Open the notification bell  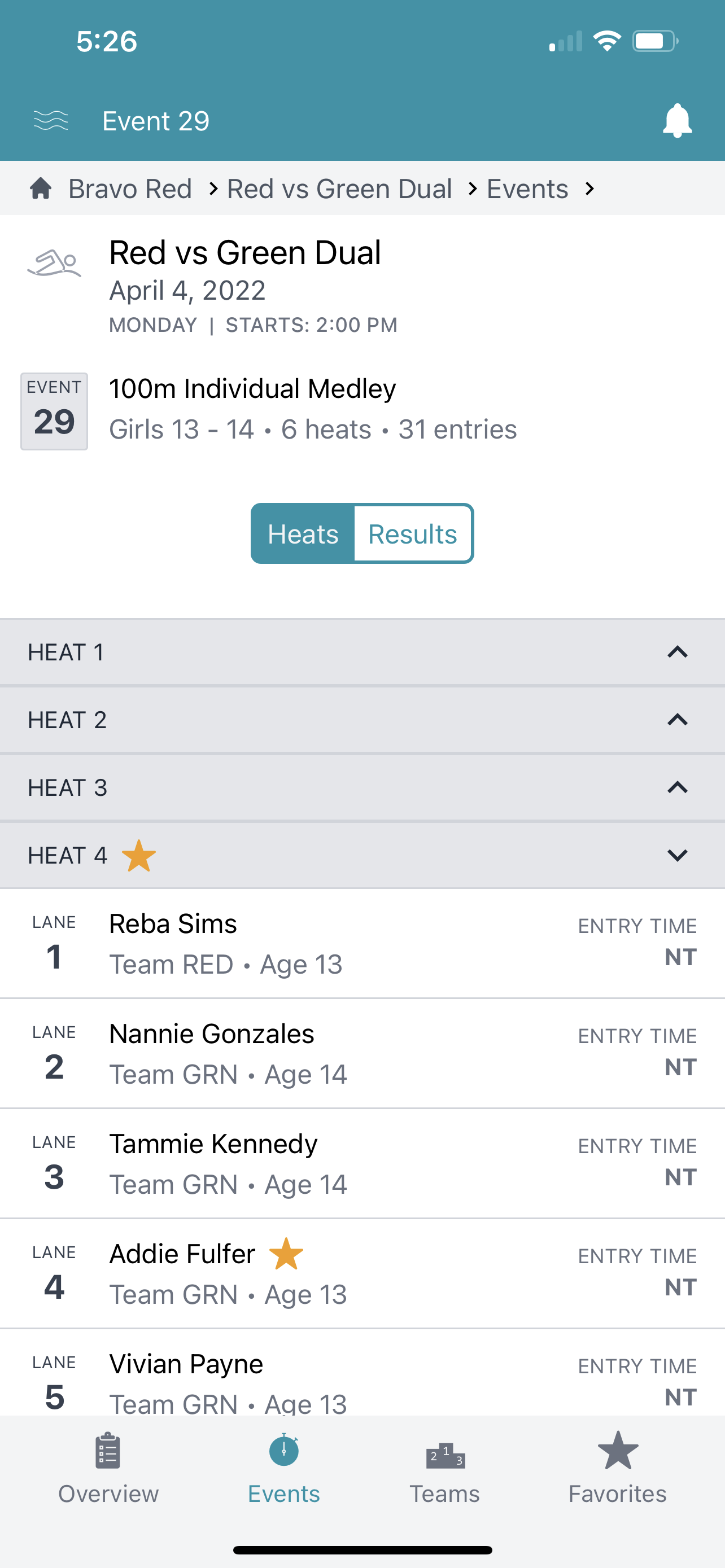pos(678,121)
